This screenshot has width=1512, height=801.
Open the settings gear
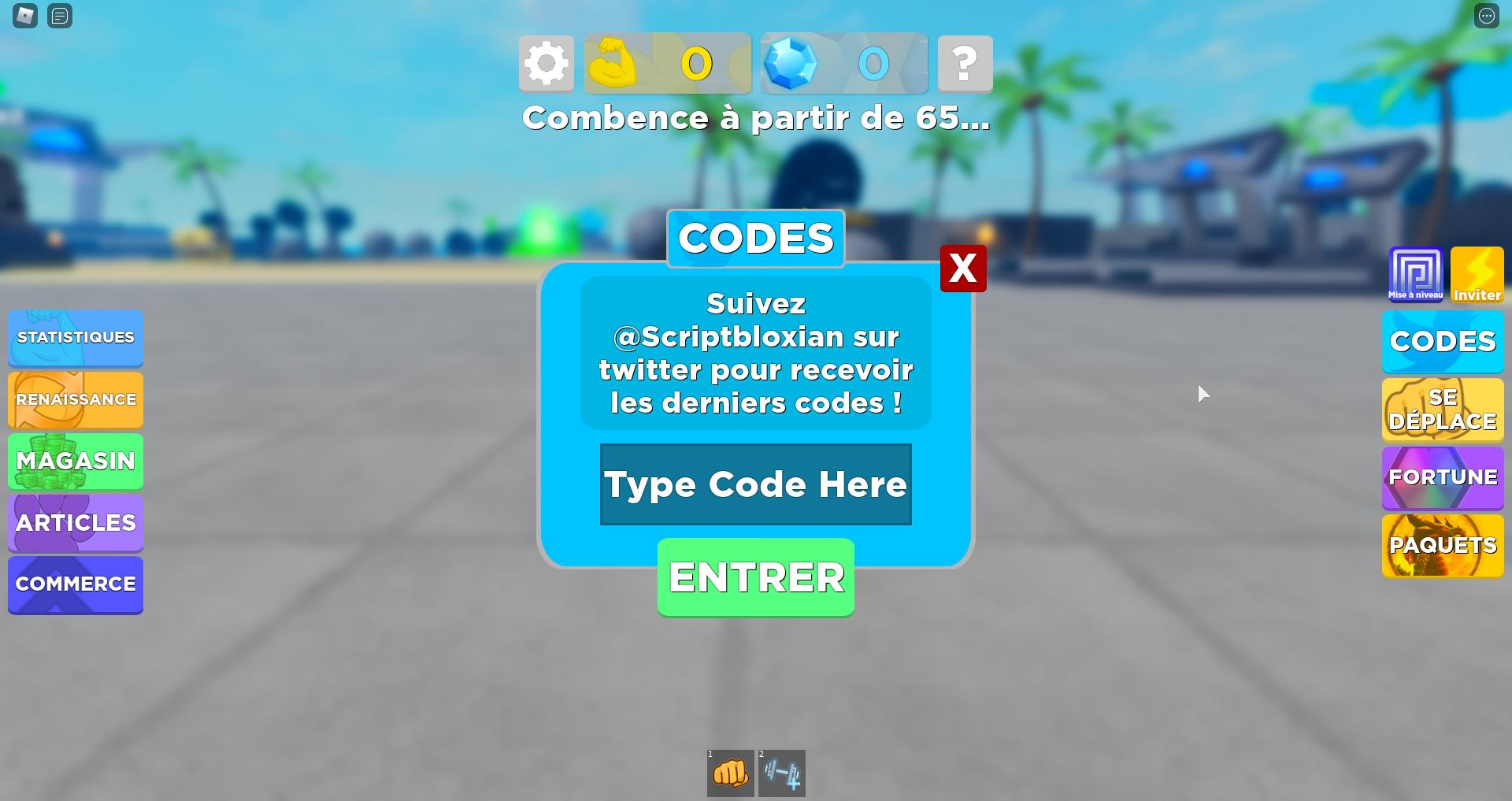coord(546,63)
